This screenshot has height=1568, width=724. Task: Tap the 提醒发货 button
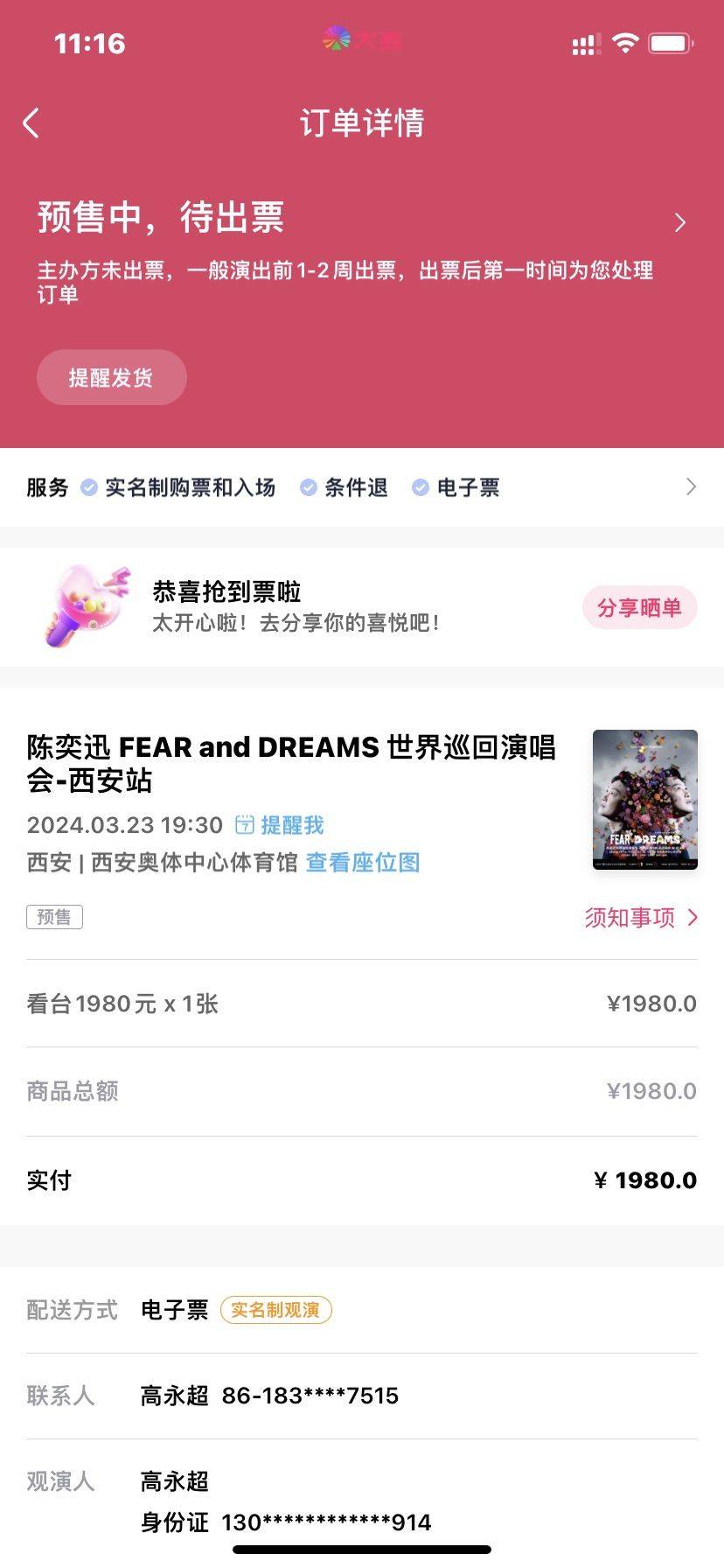click(111, 378)
